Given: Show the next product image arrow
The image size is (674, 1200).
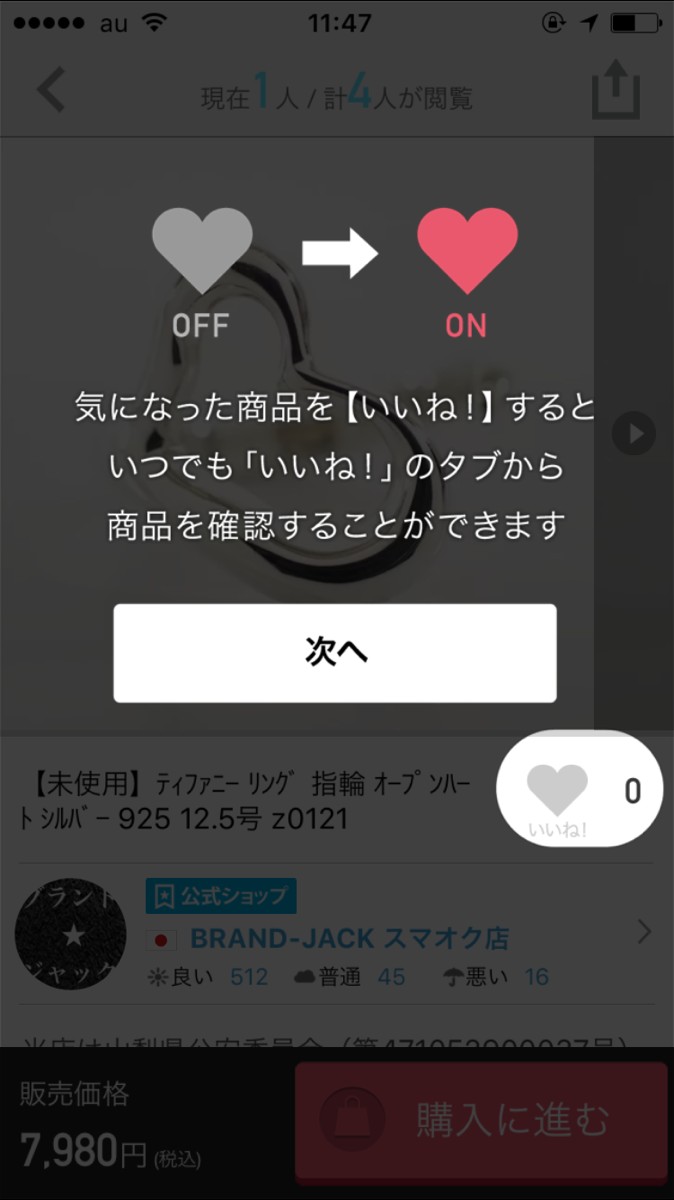Looking at the screenshot, I should (633, 434).
